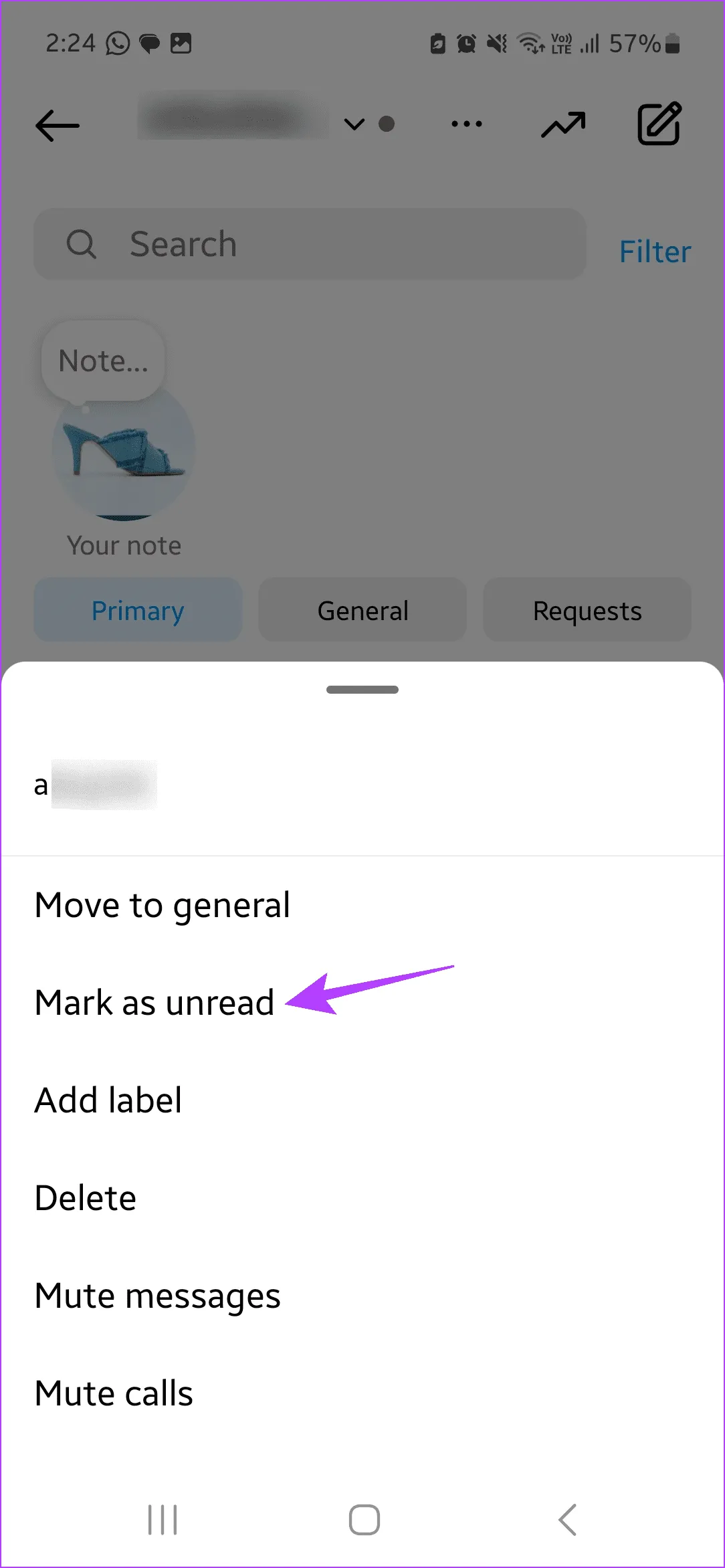This screenshot has height=1568, width=725.
Task: Expand the account switcher chevron
Action: 354,124
